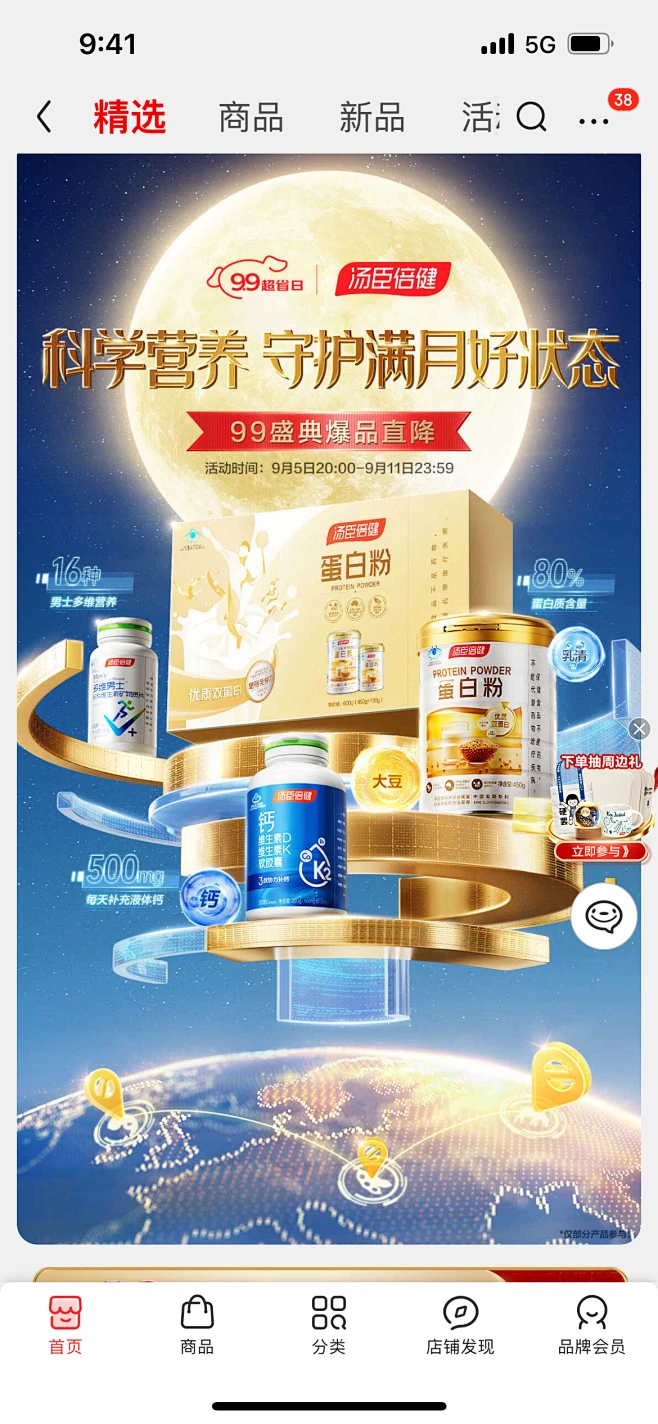Tap 立即参与 on the gift promo

tap(602, 852)
